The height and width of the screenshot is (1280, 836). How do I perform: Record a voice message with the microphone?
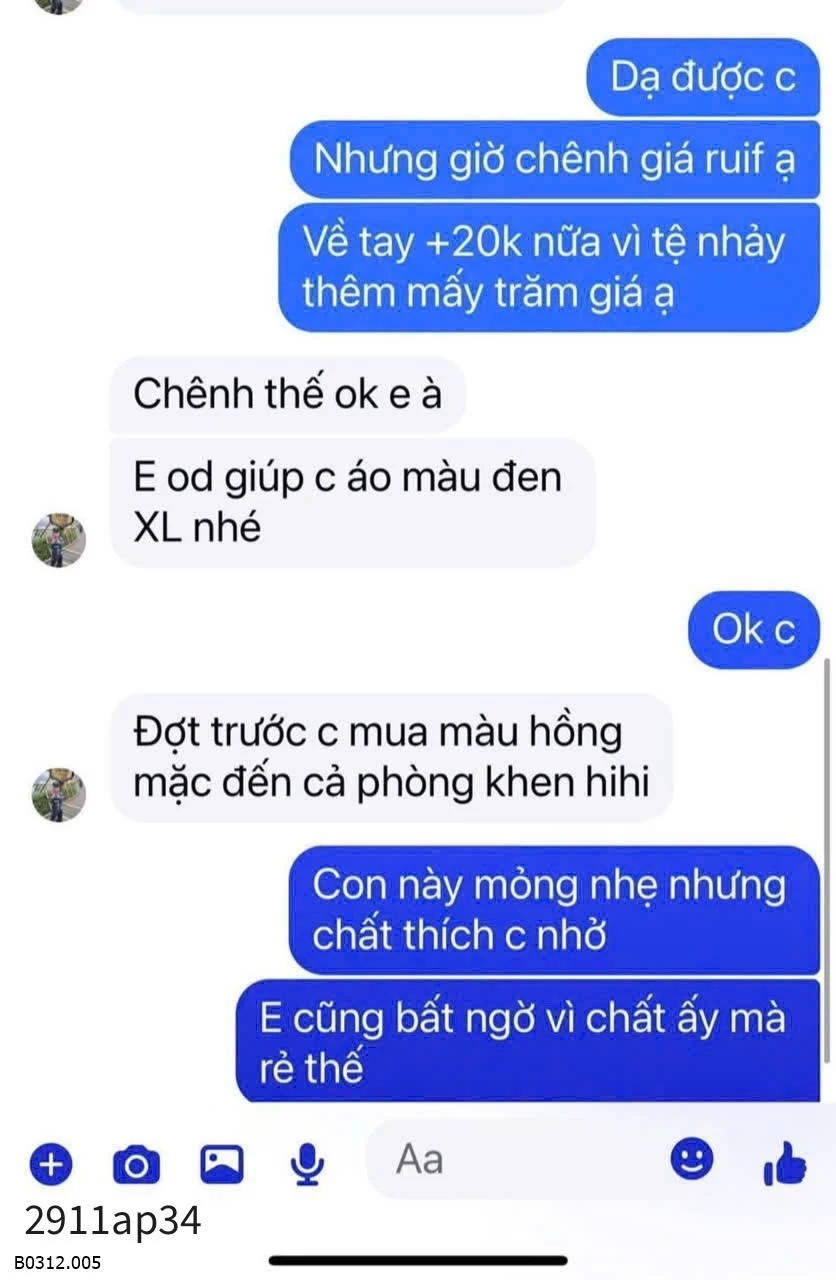[308, 1163]
